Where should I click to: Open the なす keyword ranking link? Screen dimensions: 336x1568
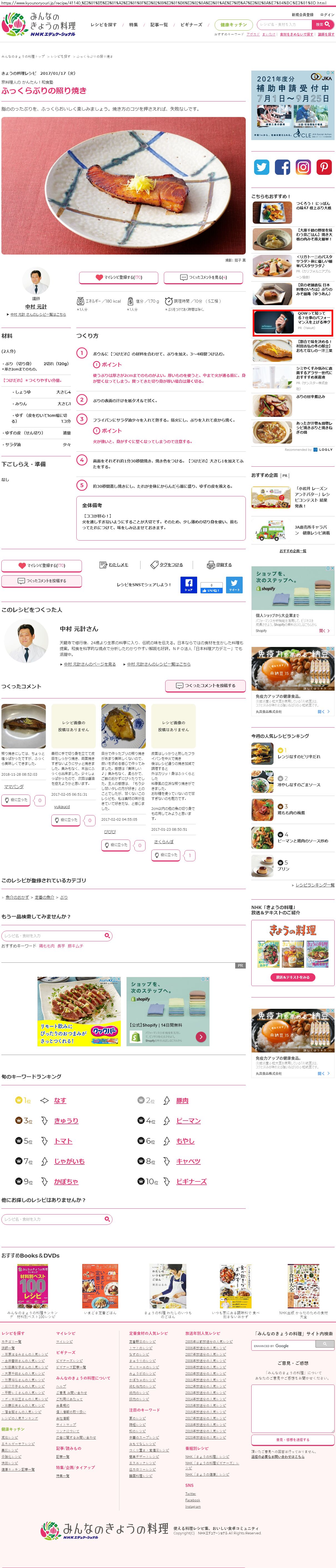[x=60, y=1101]
